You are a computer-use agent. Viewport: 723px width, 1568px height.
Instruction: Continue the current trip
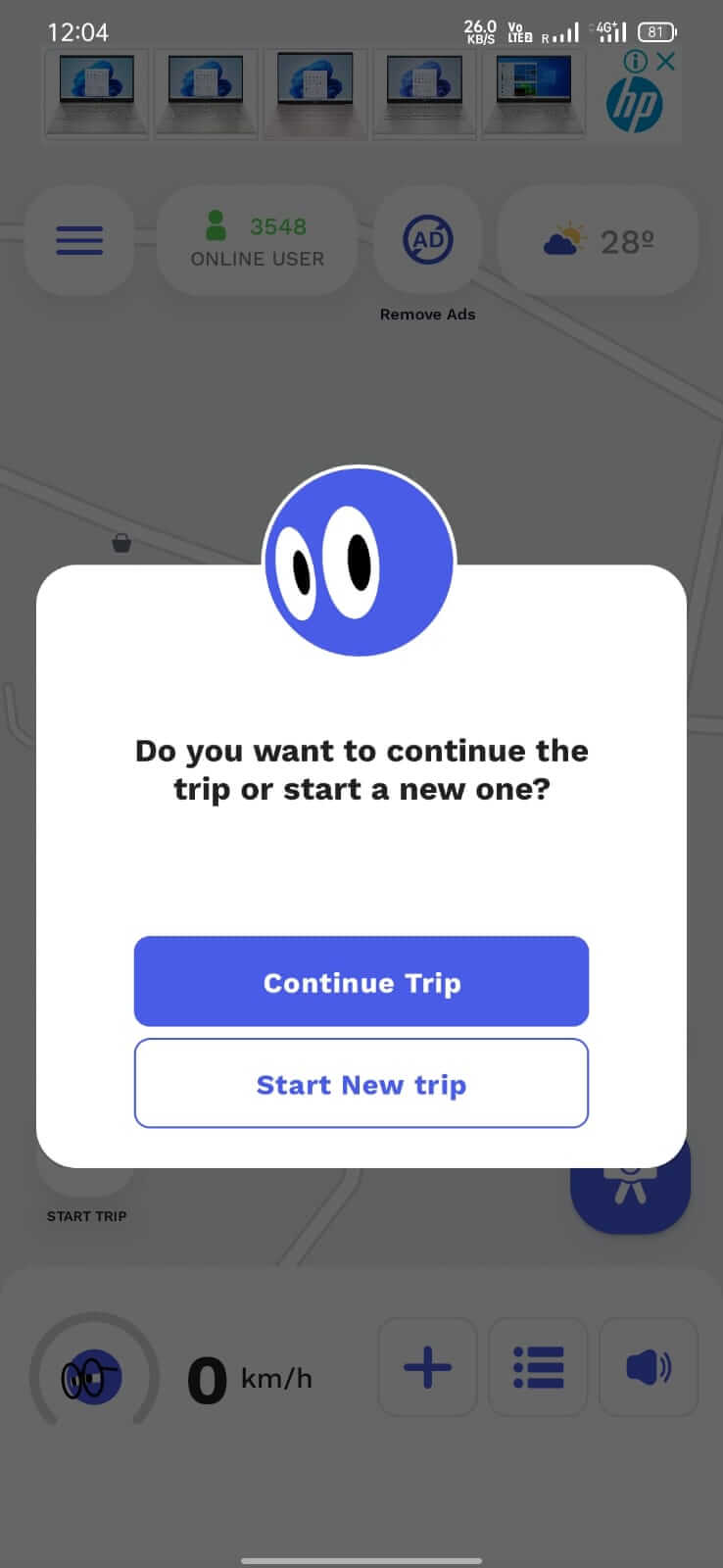point(361,982)
